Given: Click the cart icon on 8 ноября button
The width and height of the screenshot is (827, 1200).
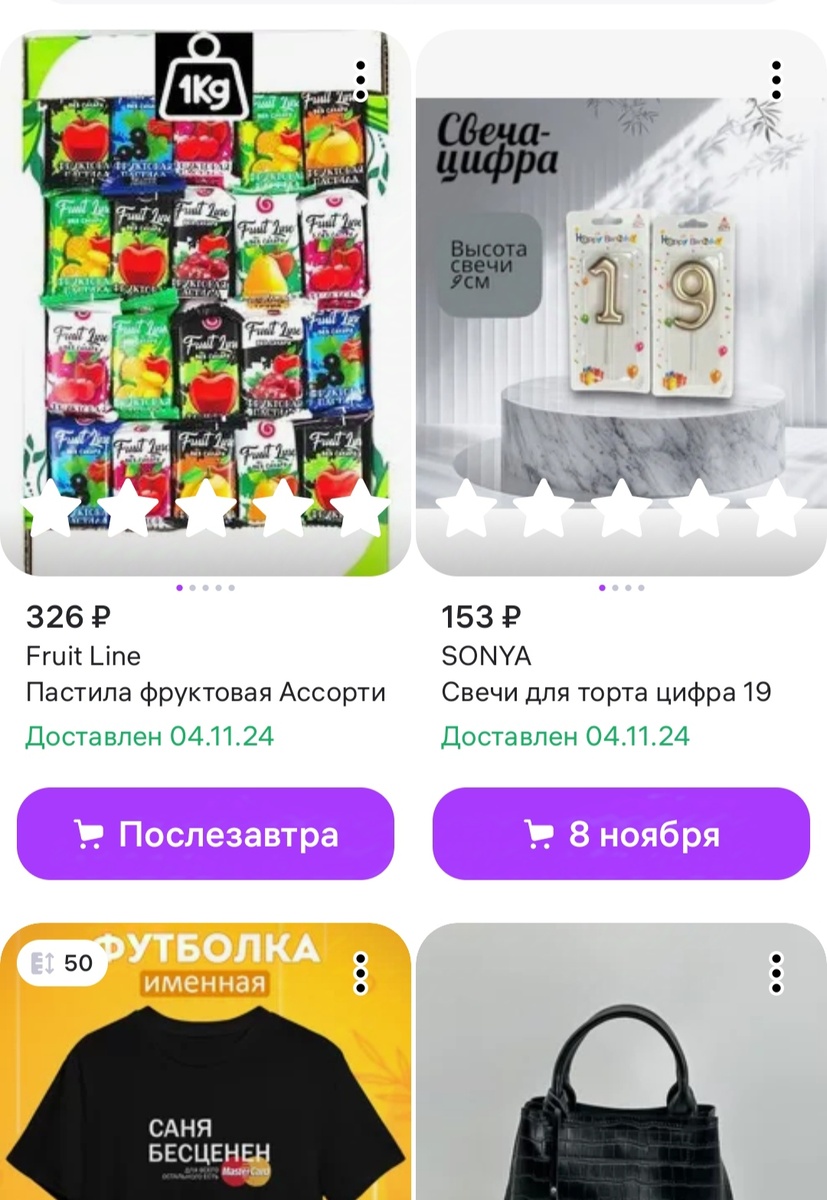Looking at the screenshot, I should tap(540, 834).
